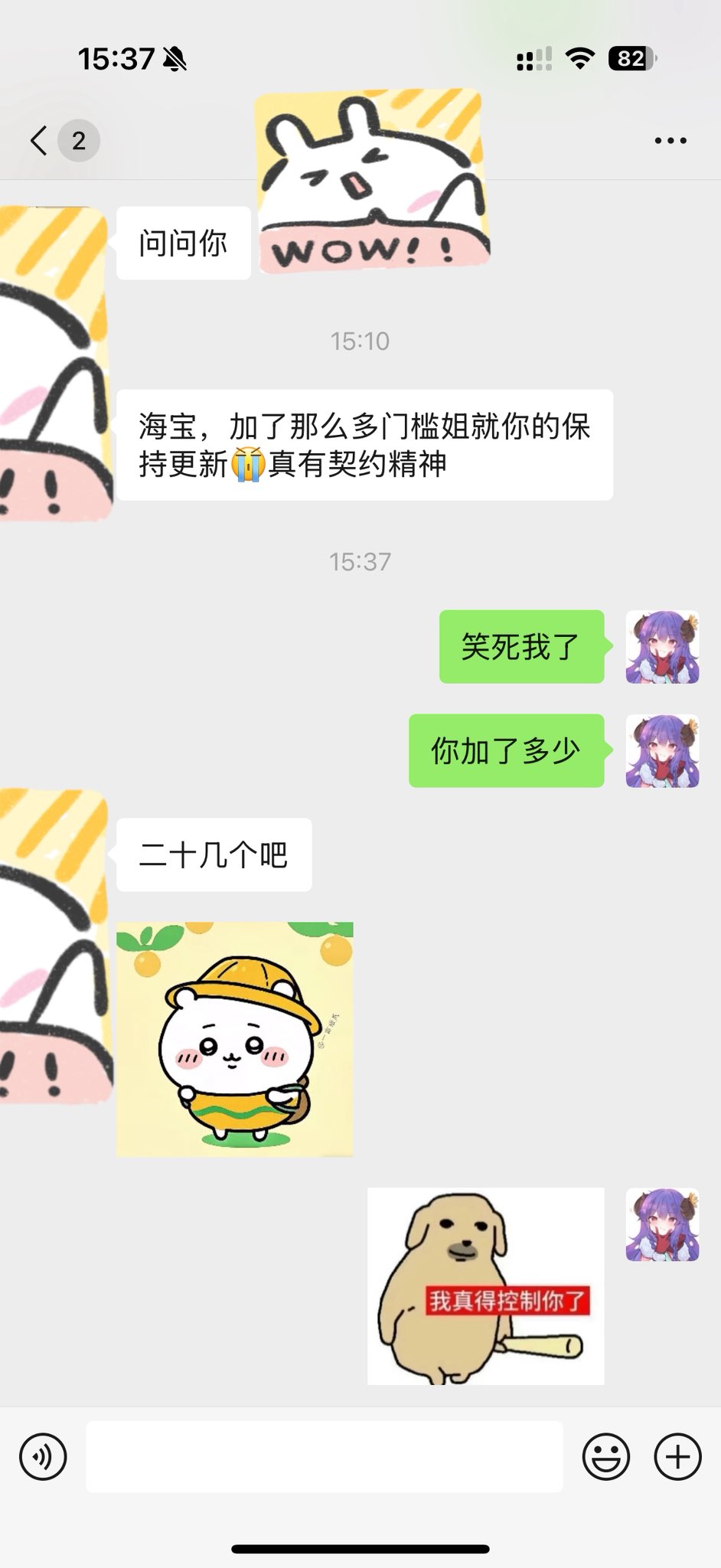Open the plus attachments menu
Image resolution: width=721 pixels, height=1568 pixels.
(678, 1457)
